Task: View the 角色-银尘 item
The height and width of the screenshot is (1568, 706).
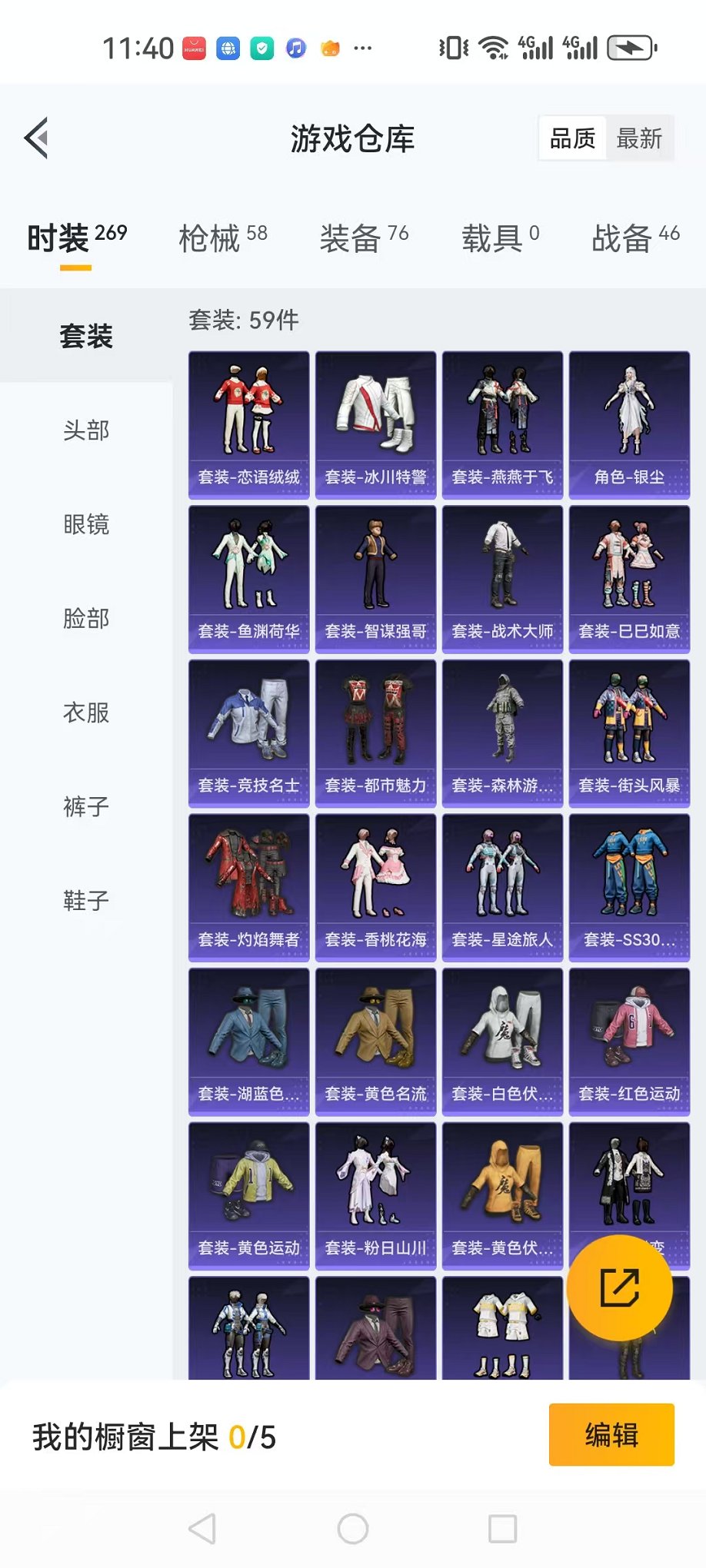Action: tap(629, 425)
